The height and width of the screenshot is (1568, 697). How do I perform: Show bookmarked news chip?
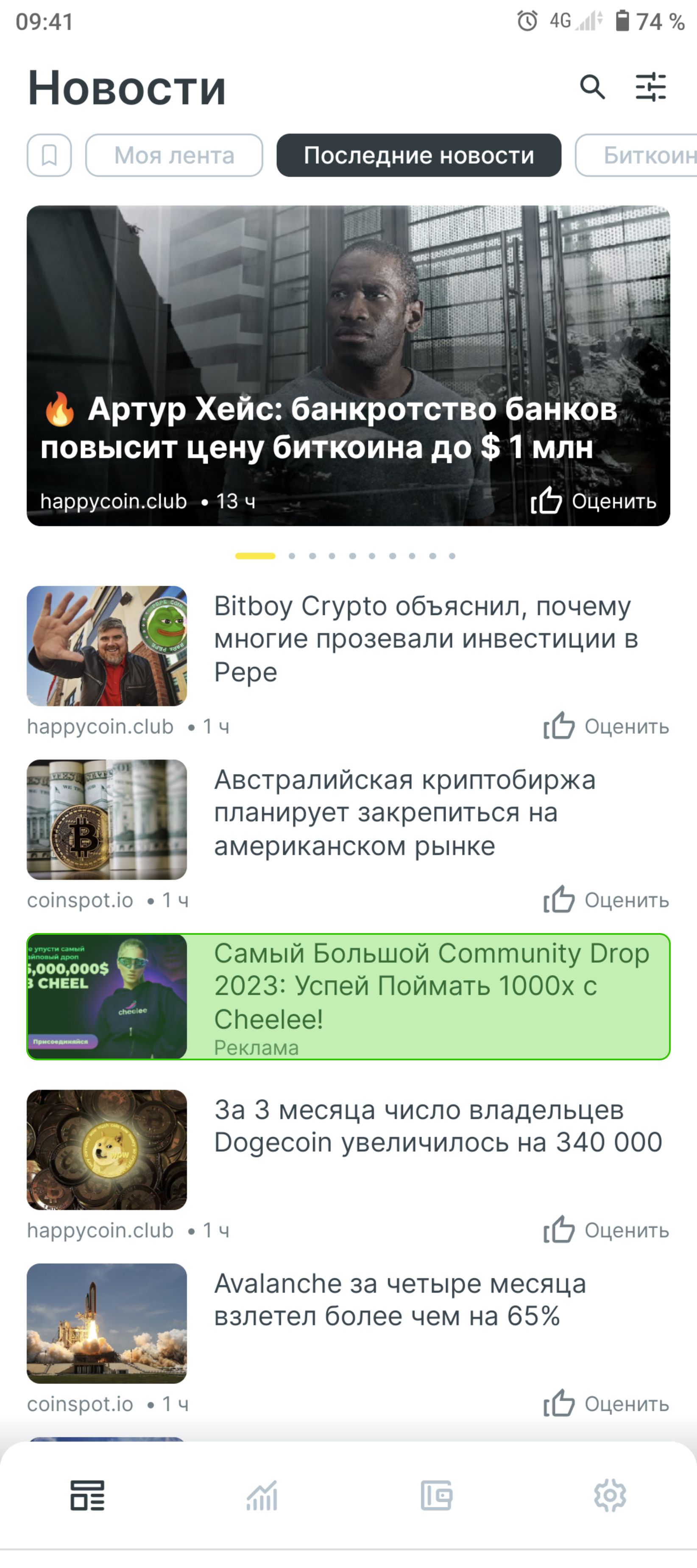pos(49,155)
